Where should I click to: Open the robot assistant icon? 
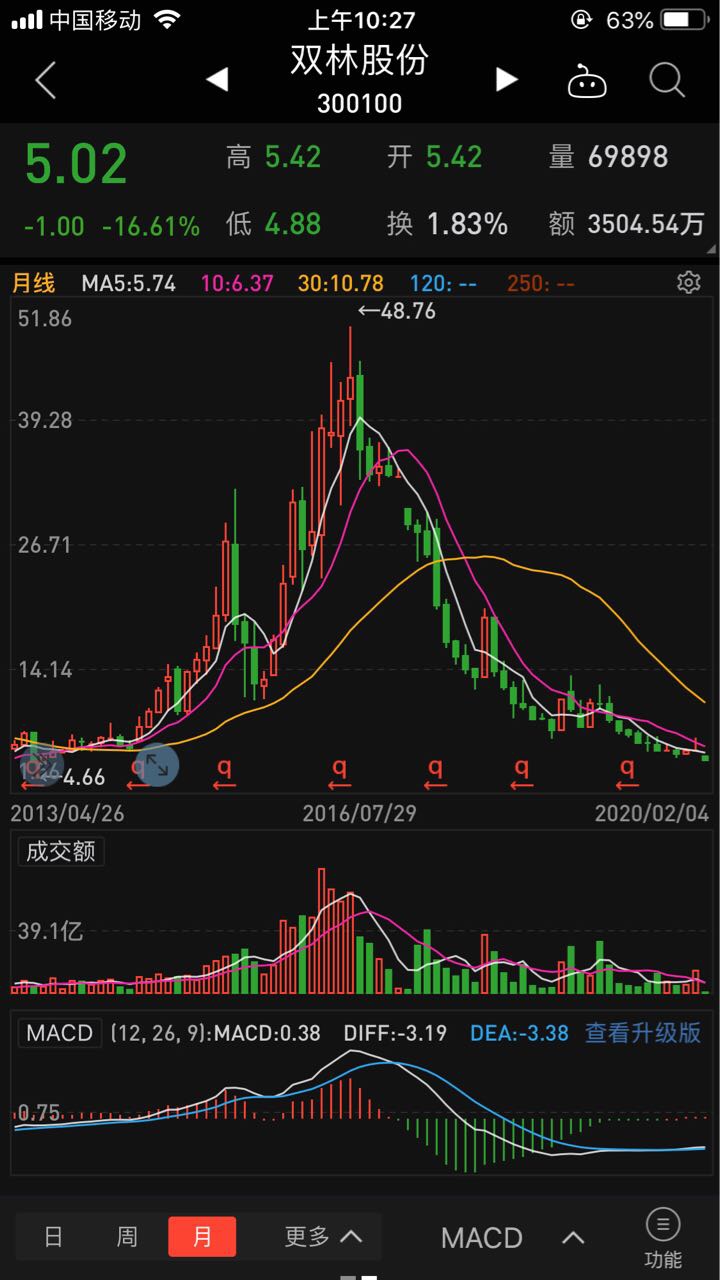[587, 81]
